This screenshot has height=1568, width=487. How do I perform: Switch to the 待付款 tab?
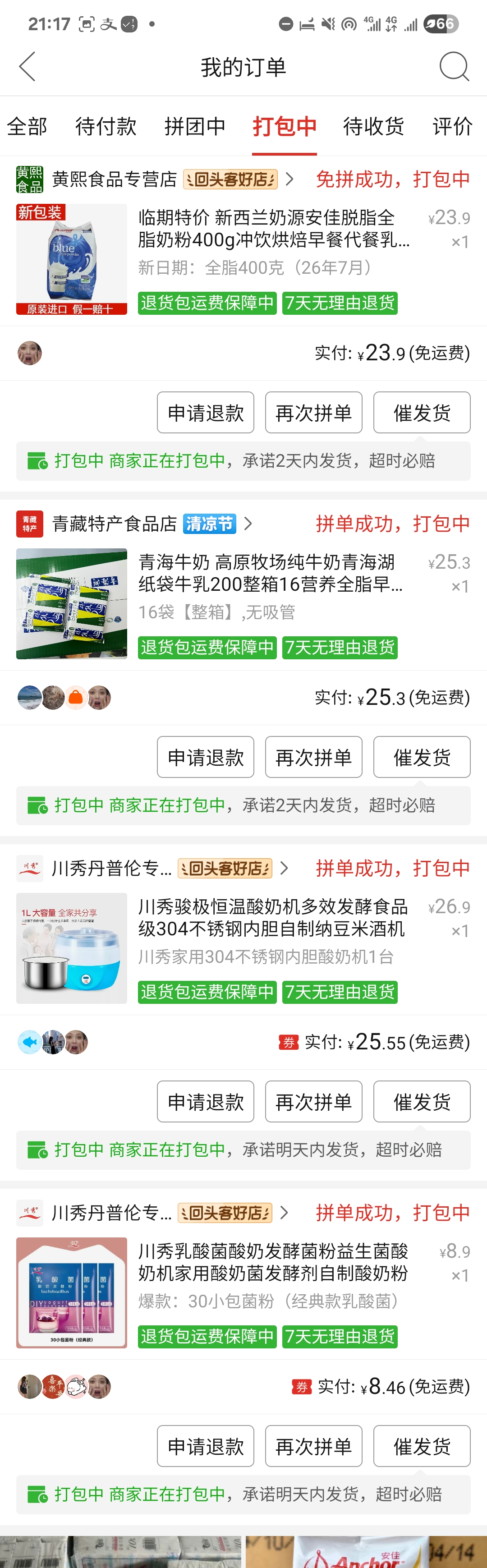click(x=106, y=127)
